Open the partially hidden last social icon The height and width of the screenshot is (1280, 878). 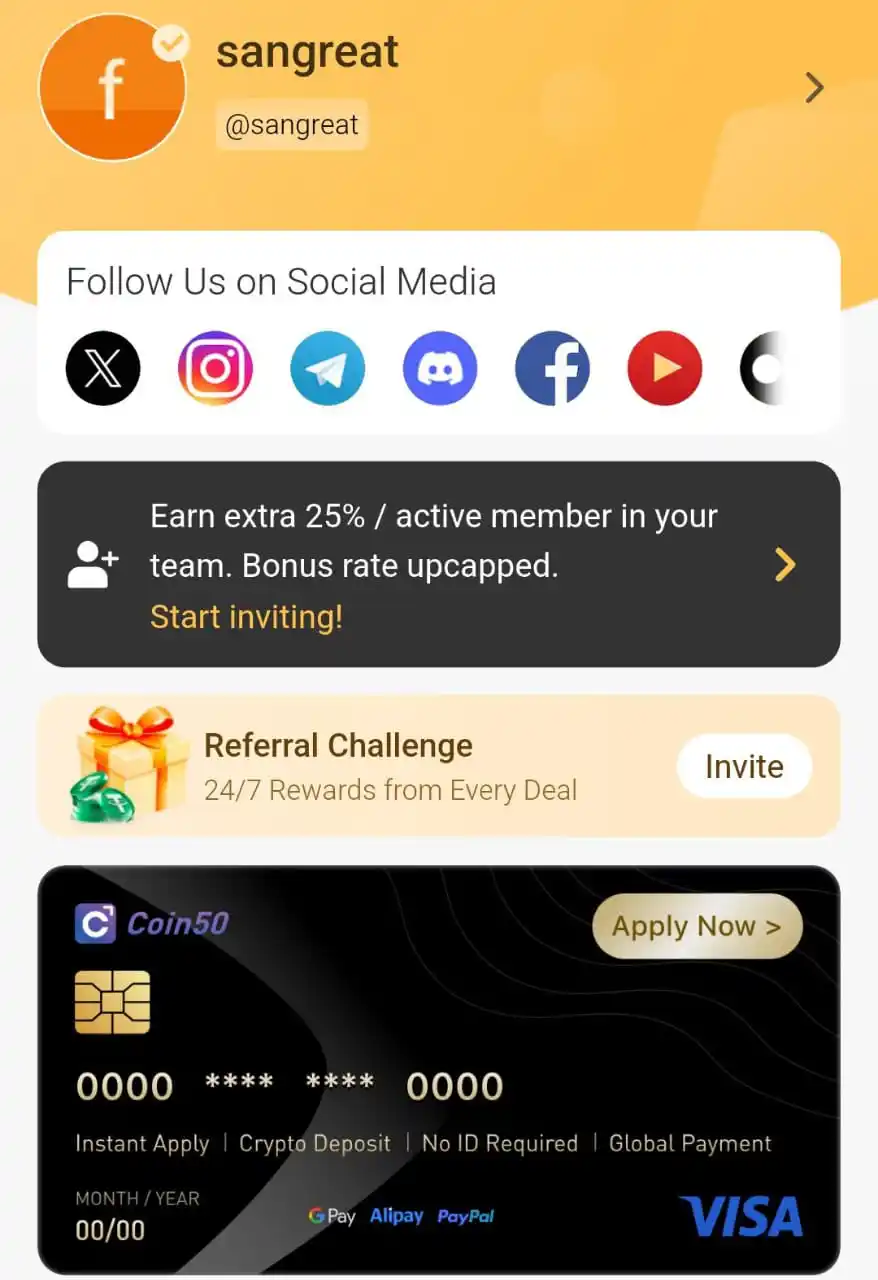point(764,368)
